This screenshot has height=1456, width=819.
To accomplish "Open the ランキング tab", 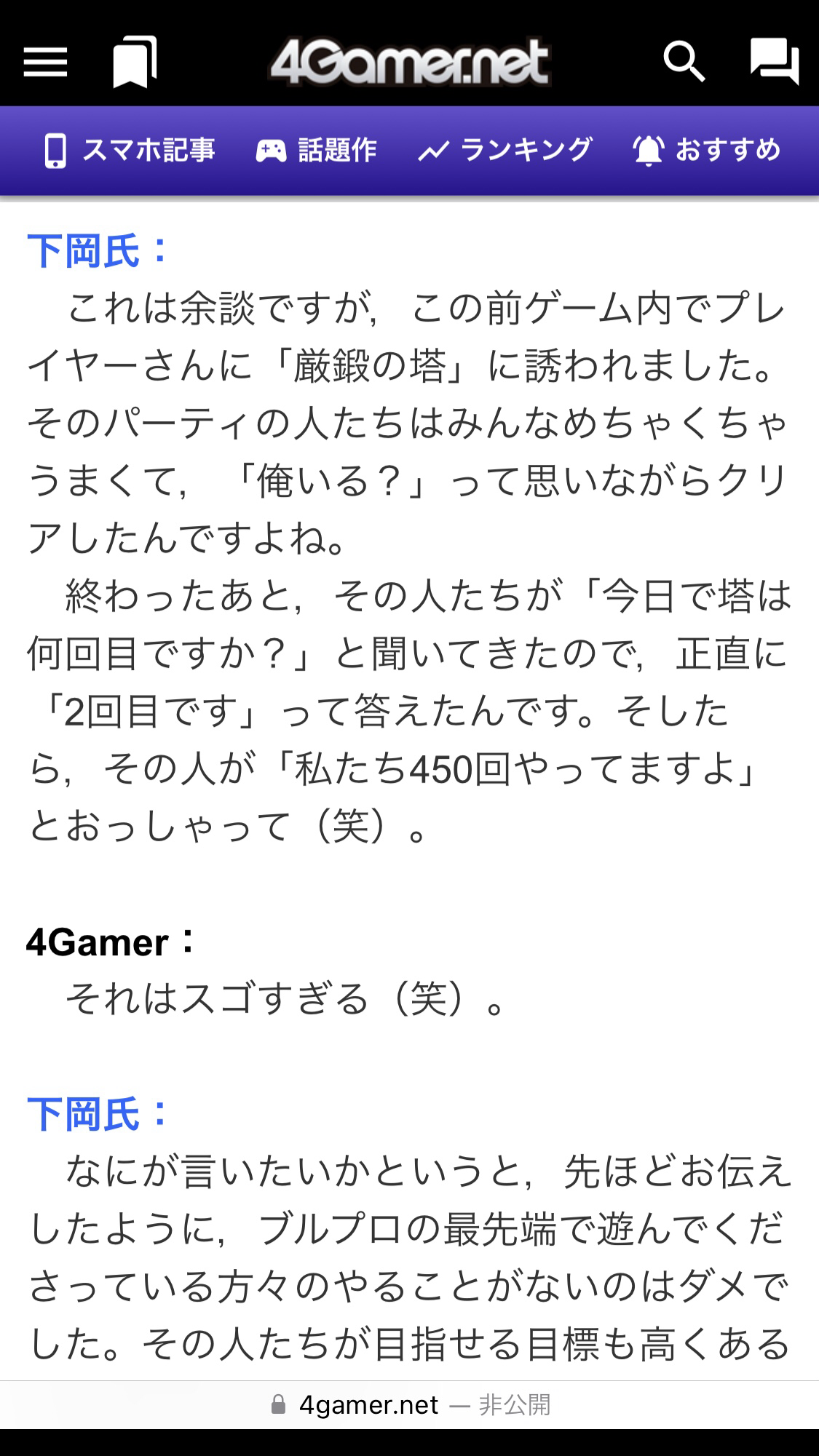I will (505, 151).
